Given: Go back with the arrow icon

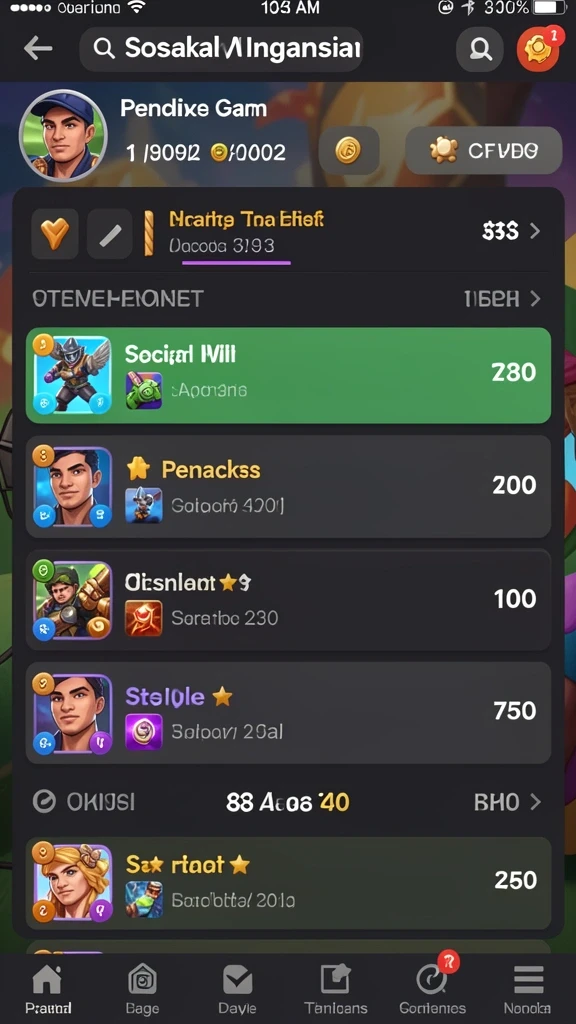Looking at the screenshot, I should coord(38,48).
